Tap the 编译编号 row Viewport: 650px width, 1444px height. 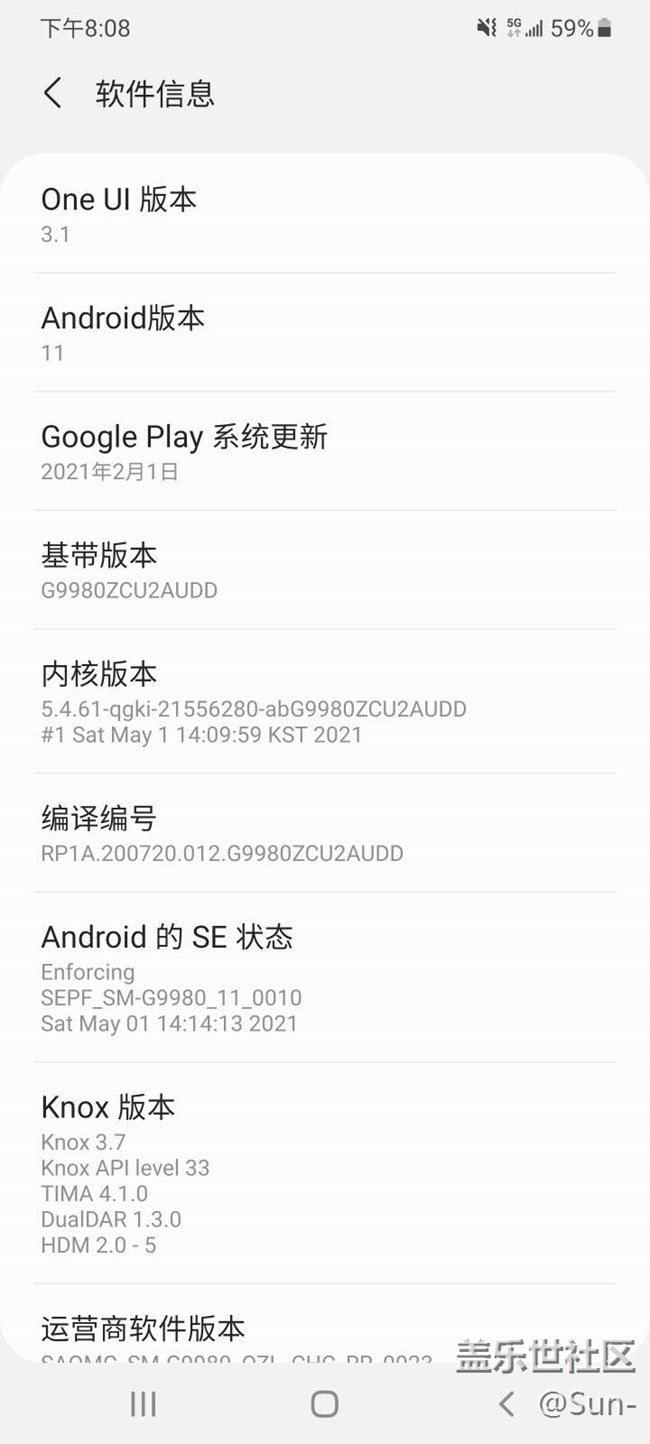tap(324, 833)
